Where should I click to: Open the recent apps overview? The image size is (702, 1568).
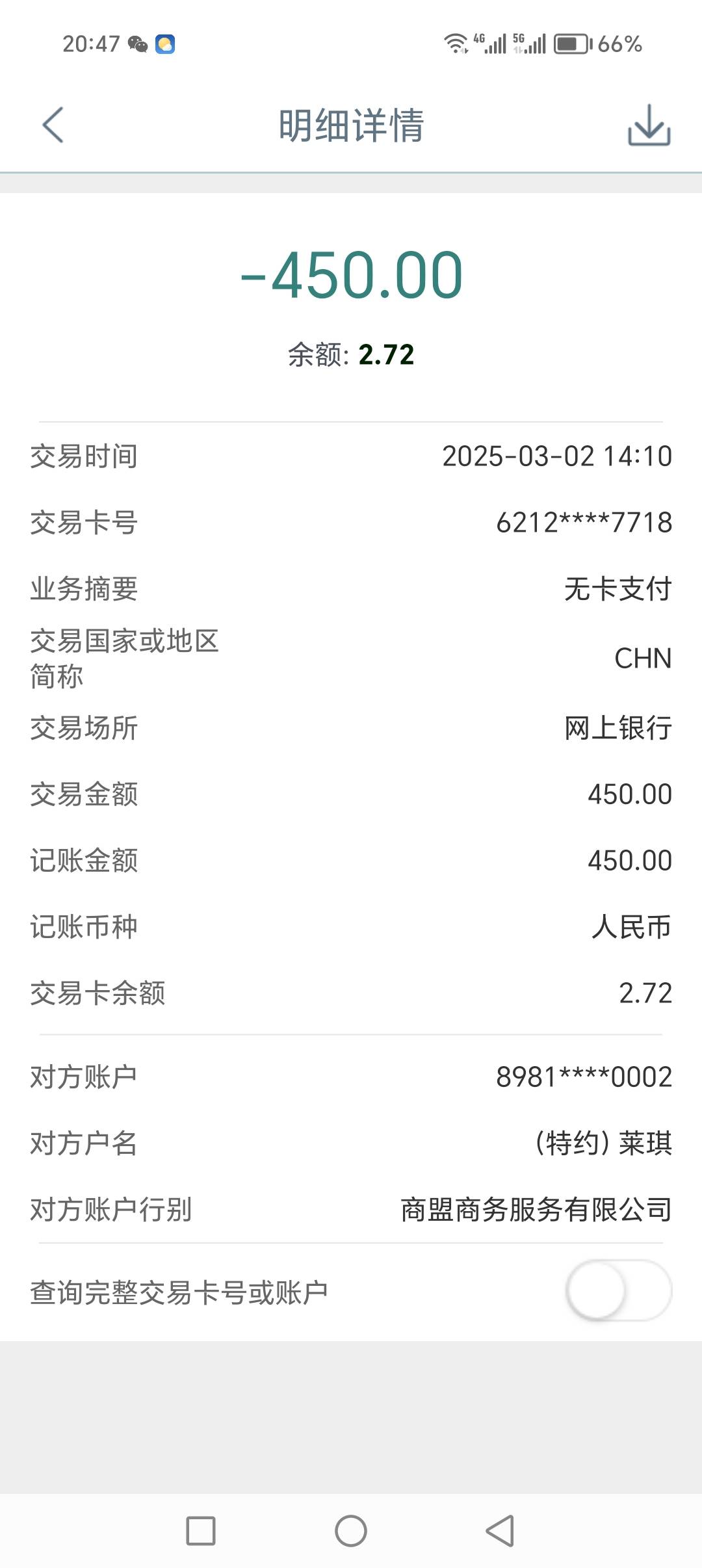[x=201, y=1530]
